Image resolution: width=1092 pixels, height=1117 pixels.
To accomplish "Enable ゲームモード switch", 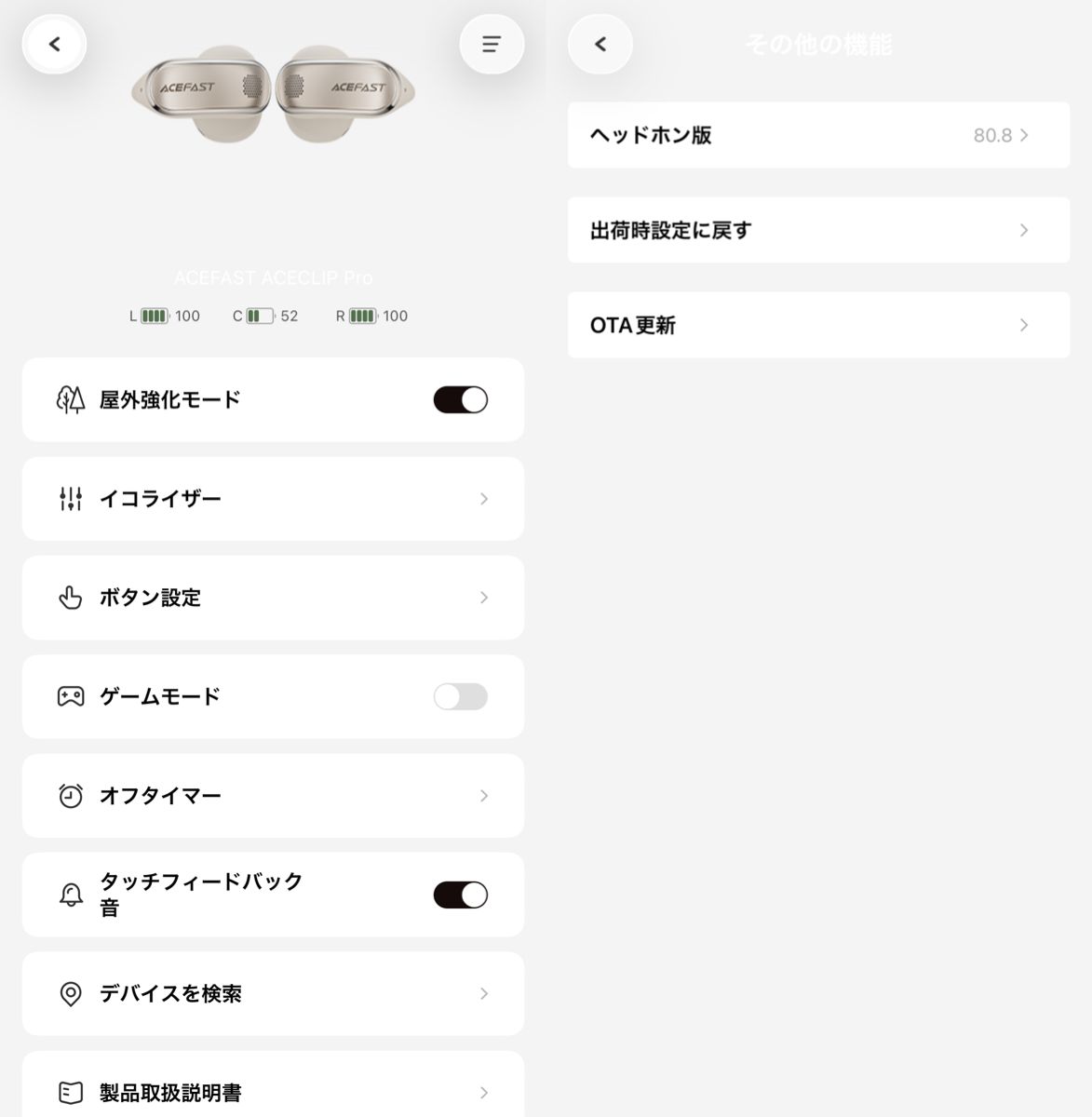I will click(x=460, y=696).
